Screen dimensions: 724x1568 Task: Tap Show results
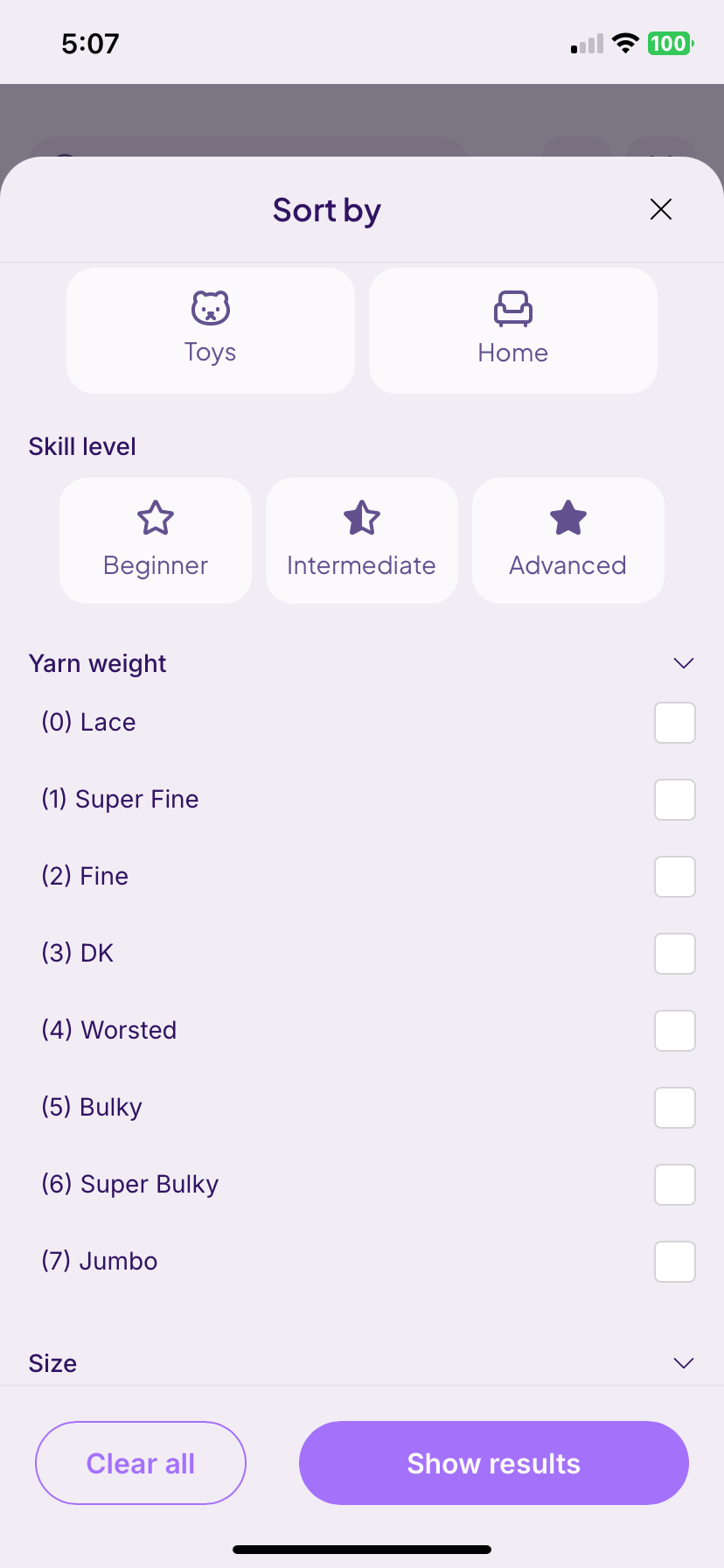tap(494, 1463)
